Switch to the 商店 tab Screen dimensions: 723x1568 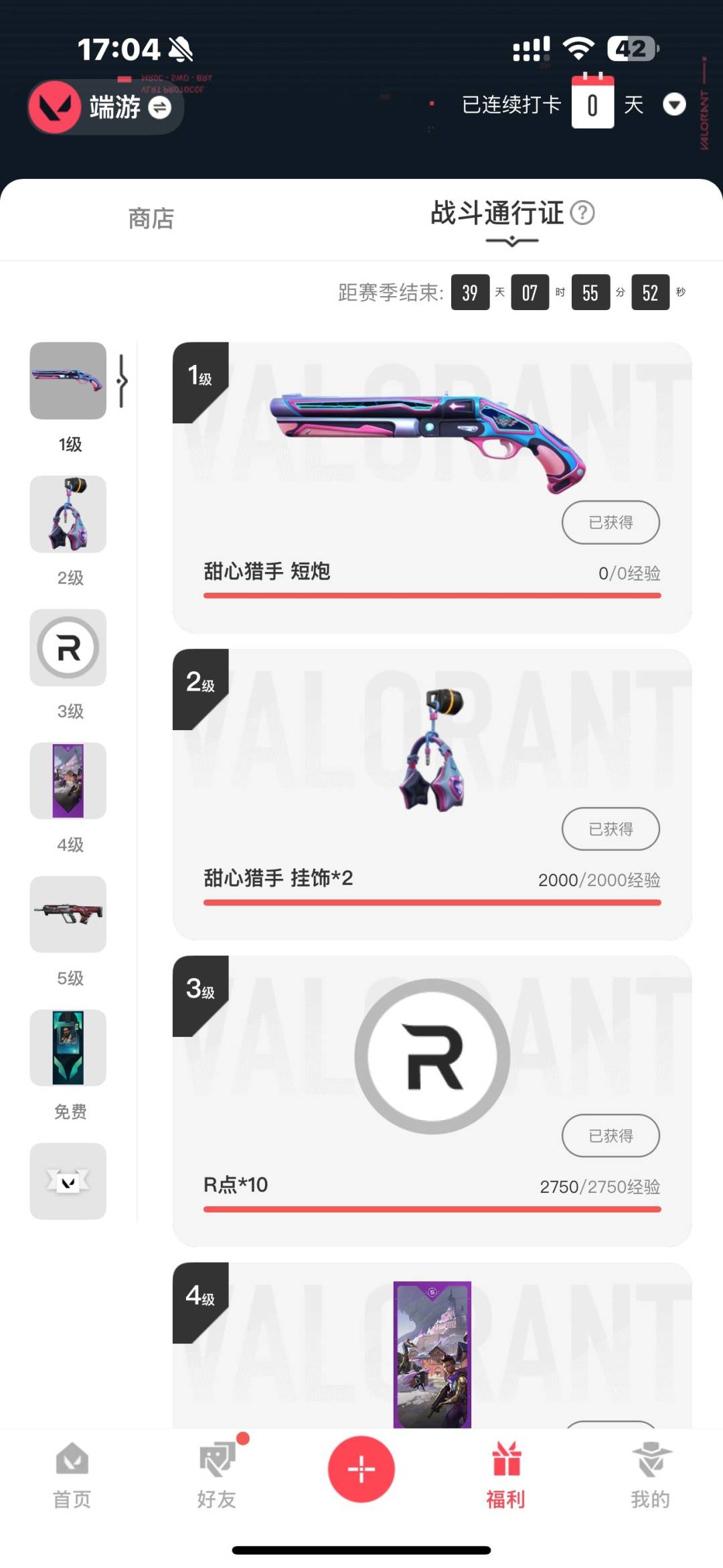click(x=151, y=218)
